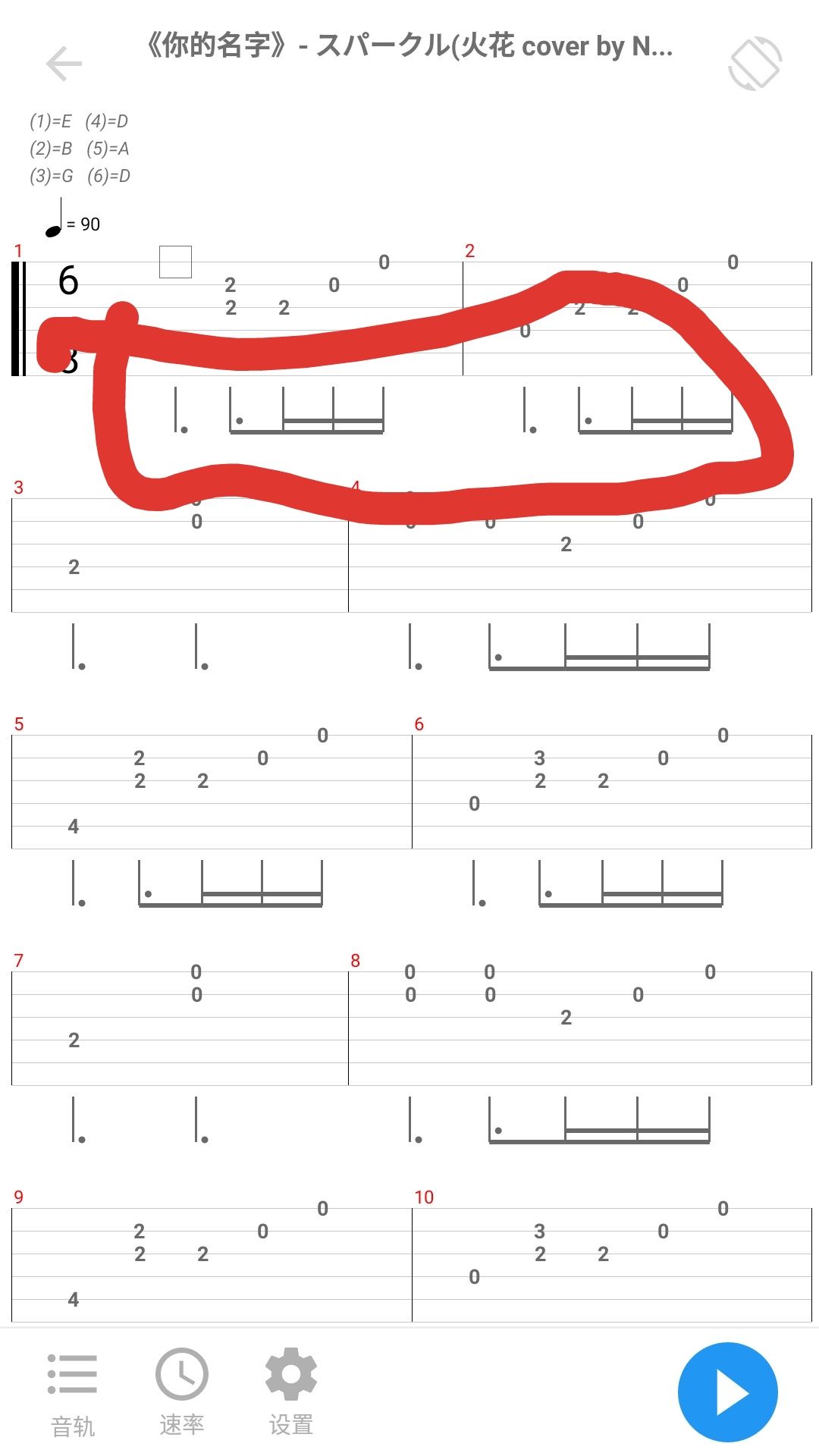Image resolution: width=819 pixels, height=1456 pixels.
Task: Open the 音轨 (tracks) list
Action: 73,1393
